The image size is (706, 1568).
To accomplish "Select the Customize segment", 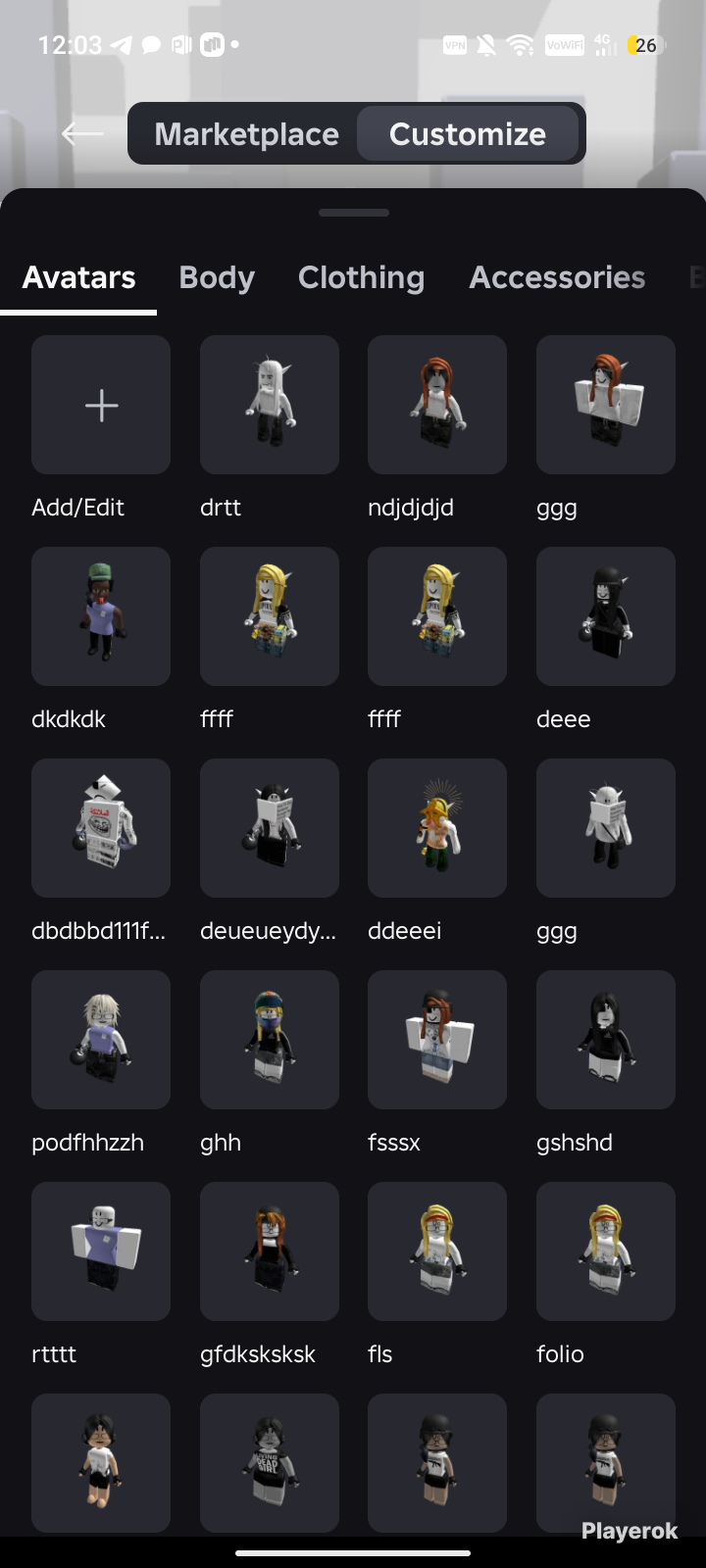I will (x=468, y=134).
